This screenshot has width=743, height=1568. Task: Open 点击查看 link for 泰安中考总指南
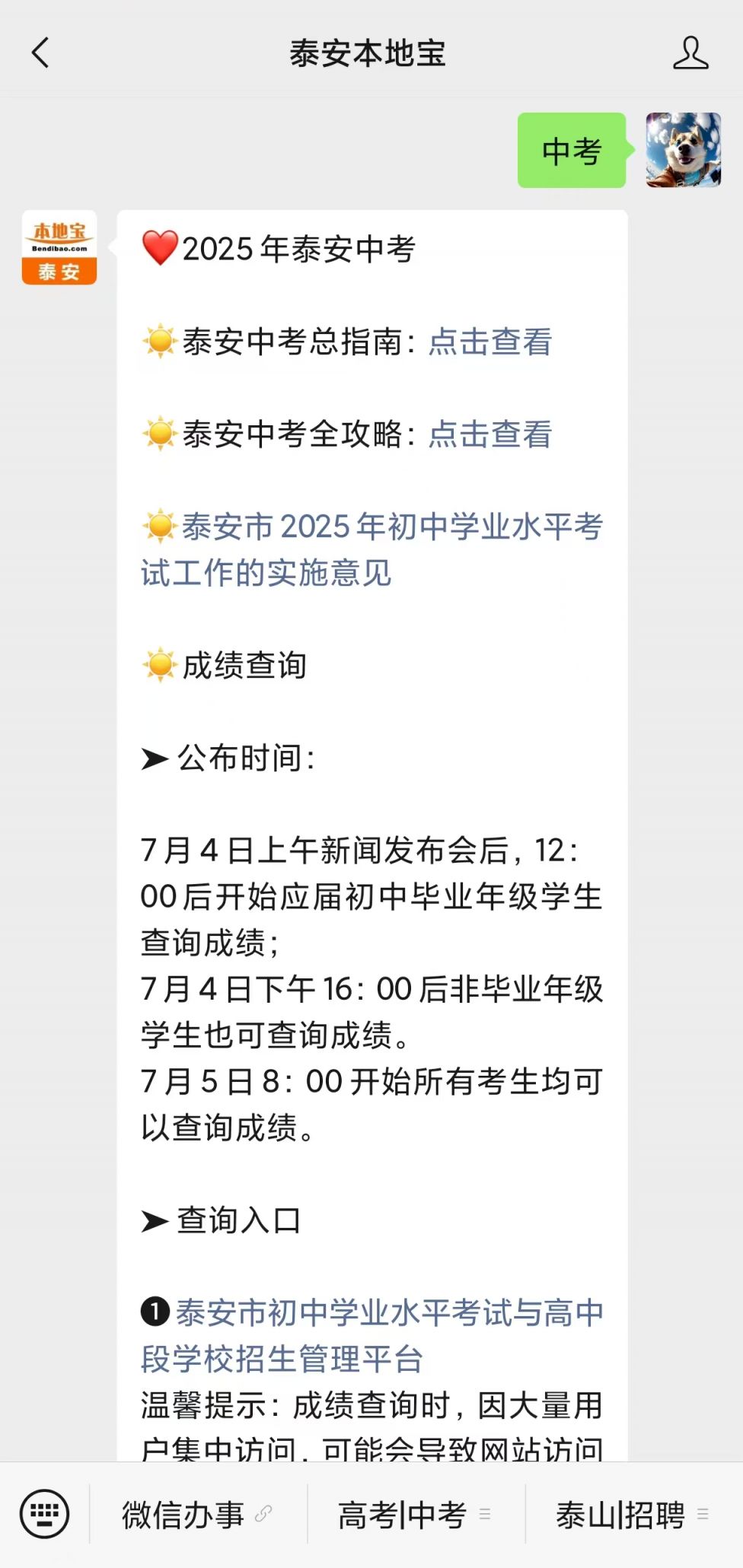click(x=489, y=342)
